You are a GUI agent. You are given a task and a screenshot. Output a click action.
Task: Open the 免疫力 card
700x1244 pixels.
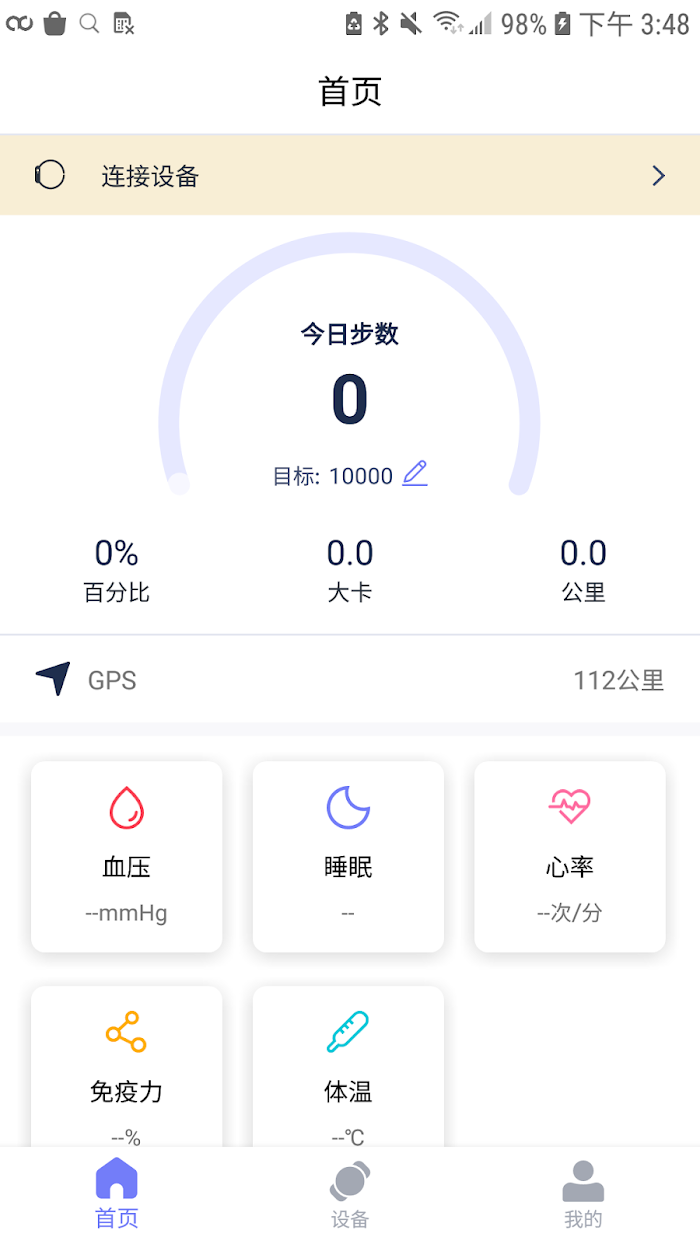click(x=127, y=1066)
